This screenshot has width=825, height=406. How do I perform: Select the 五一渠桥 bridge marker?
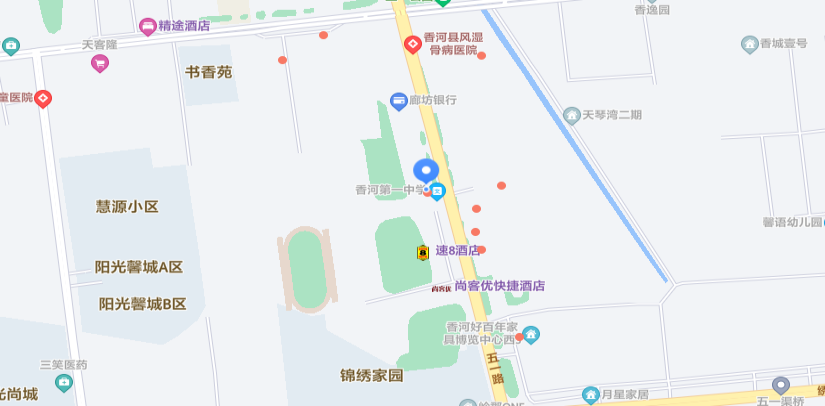point(781,385)
